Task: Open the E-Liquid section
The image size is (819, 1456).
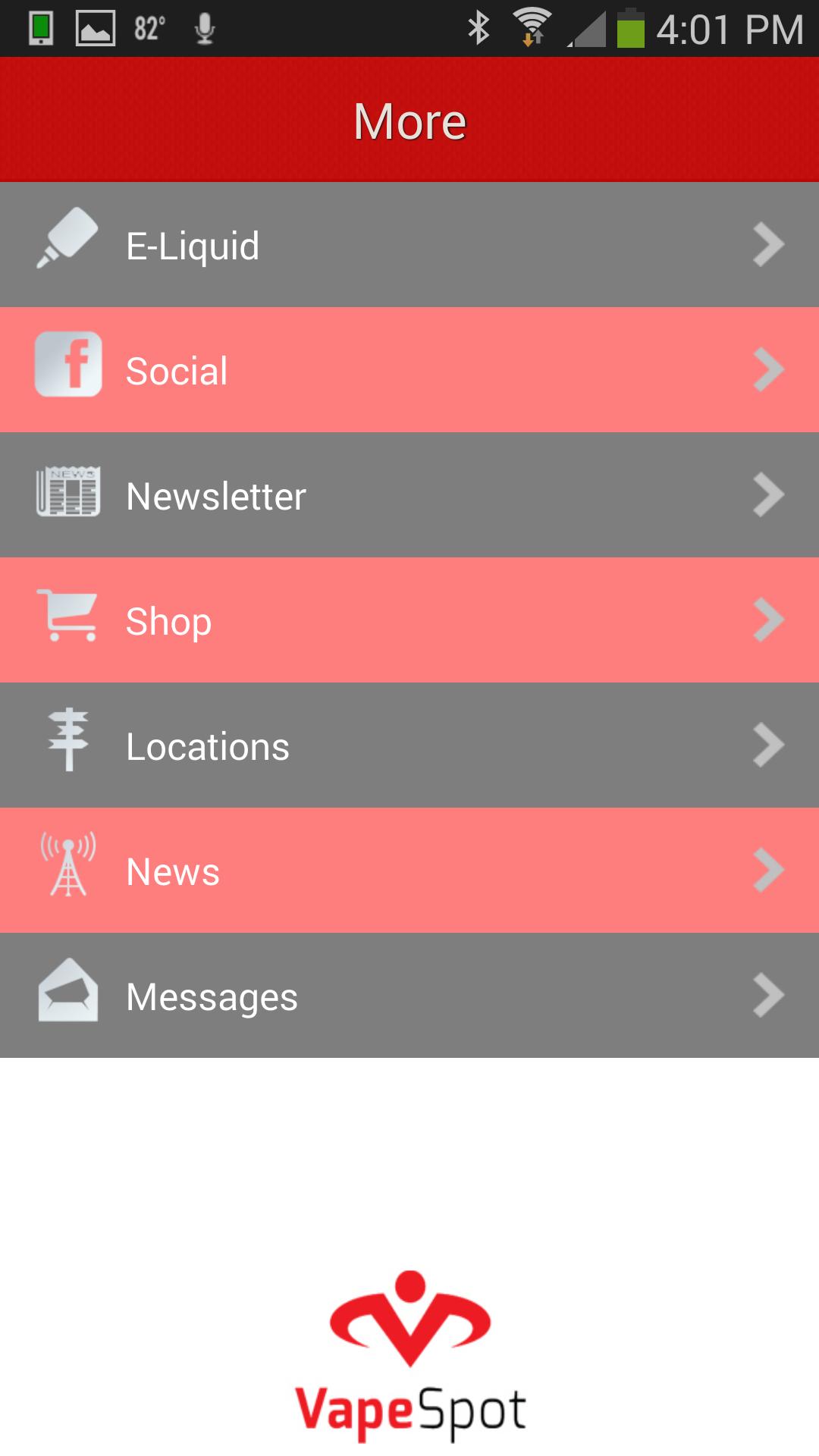Action: pos(409,245)
